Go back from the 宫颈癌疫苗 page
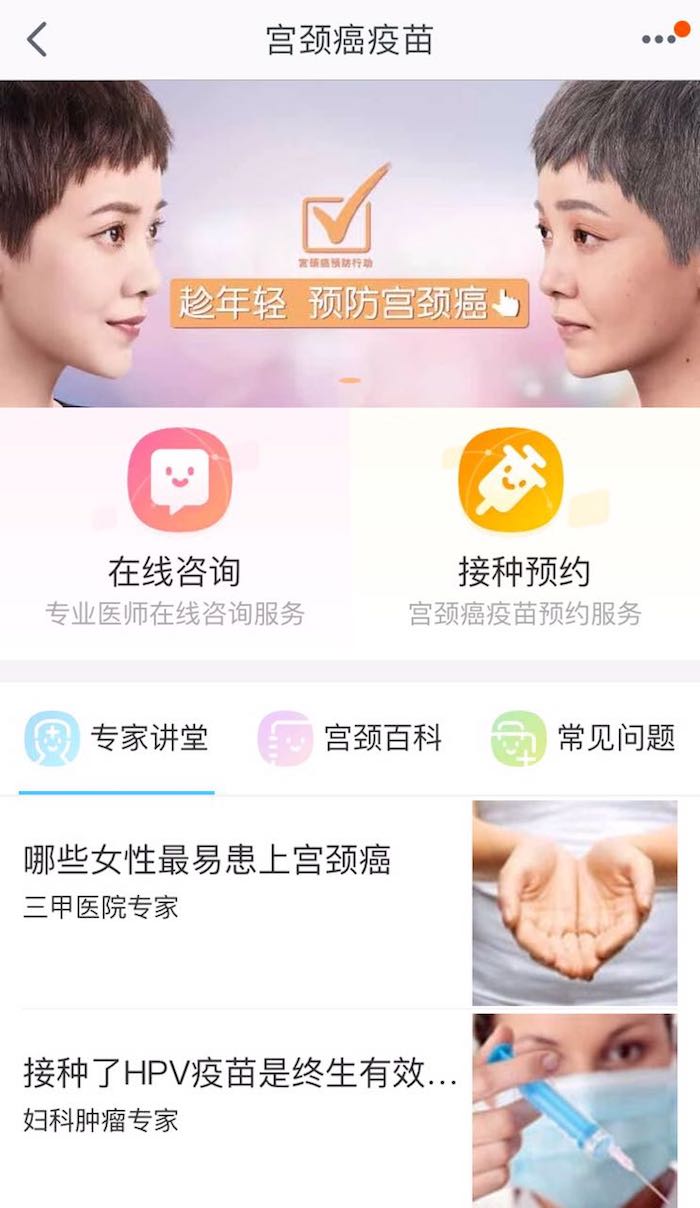 (x=37, y=41)
